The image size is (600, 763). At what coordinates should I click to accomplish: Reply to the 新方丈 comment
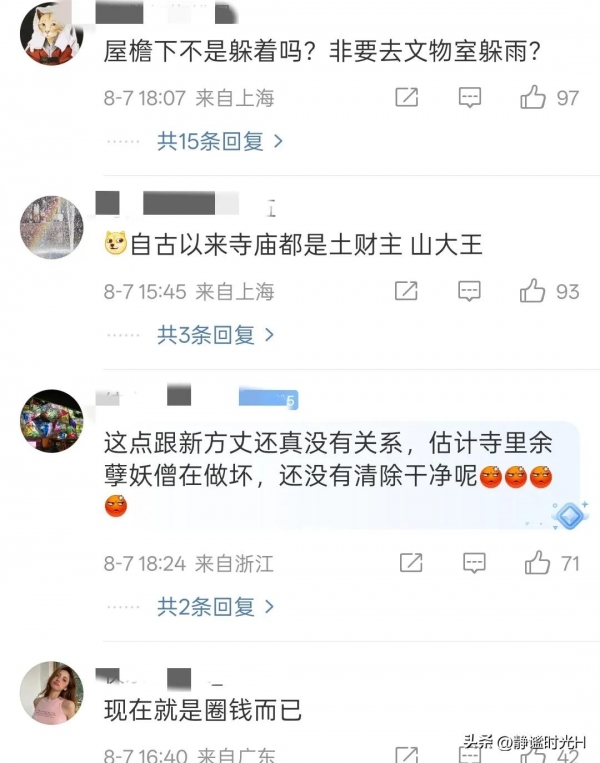(x=474, y=563)
